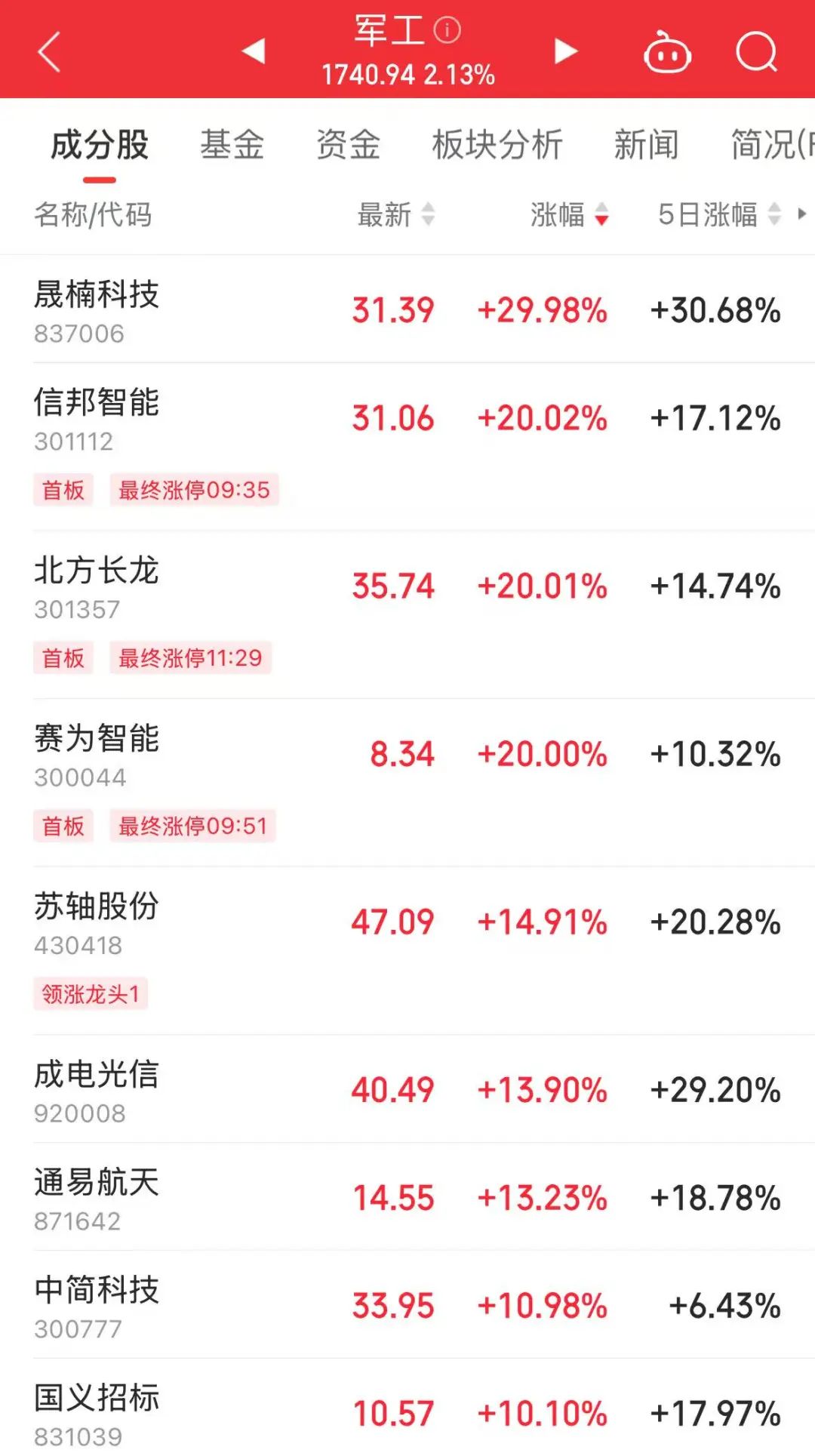Switch to the 基金 tab
This screenshot has width=815, height=1456.
click(x=232, y=145)
